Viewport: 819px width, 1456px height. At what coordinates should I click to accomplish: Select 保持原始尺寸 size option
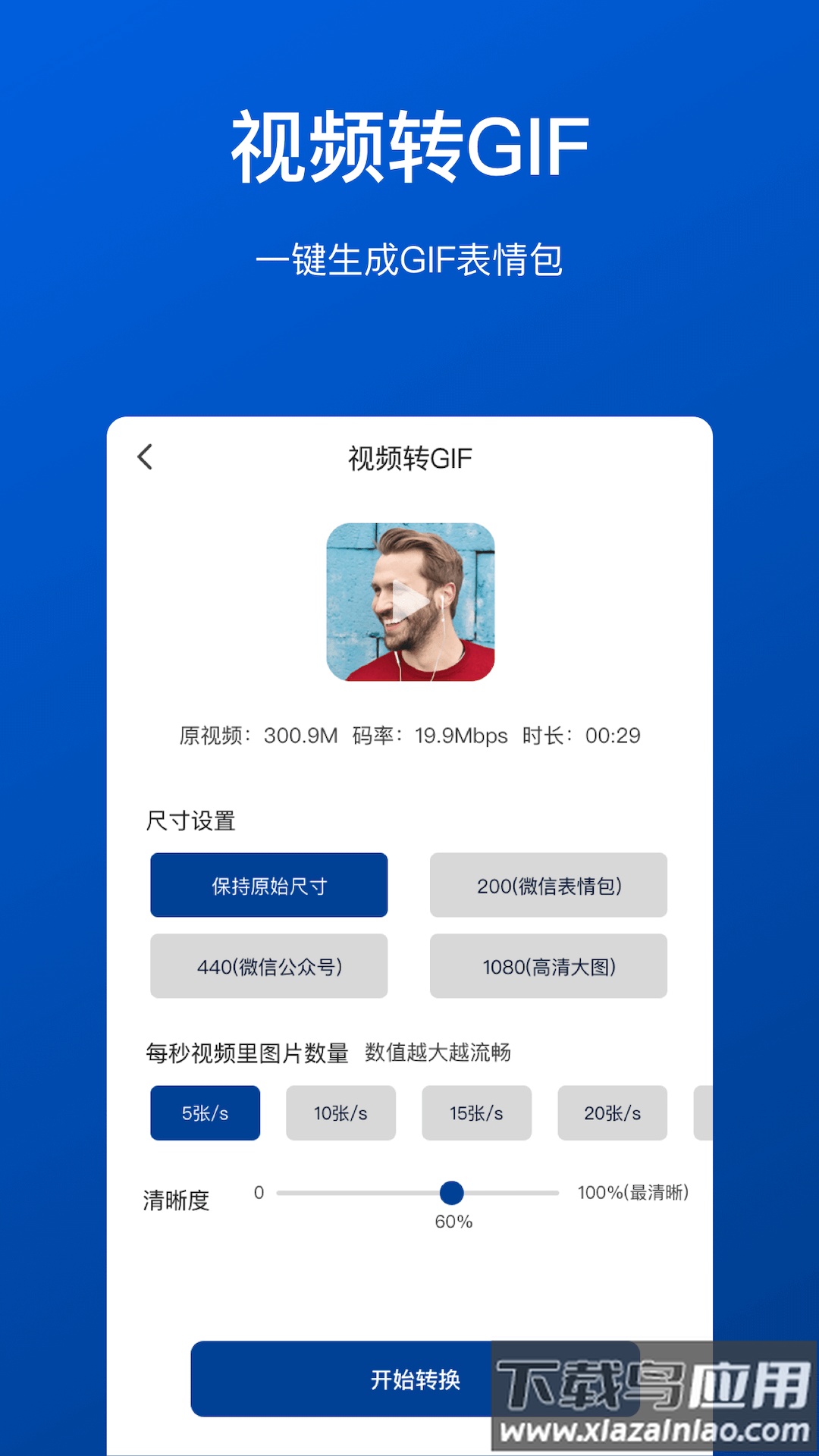click(x=268, y=885)
